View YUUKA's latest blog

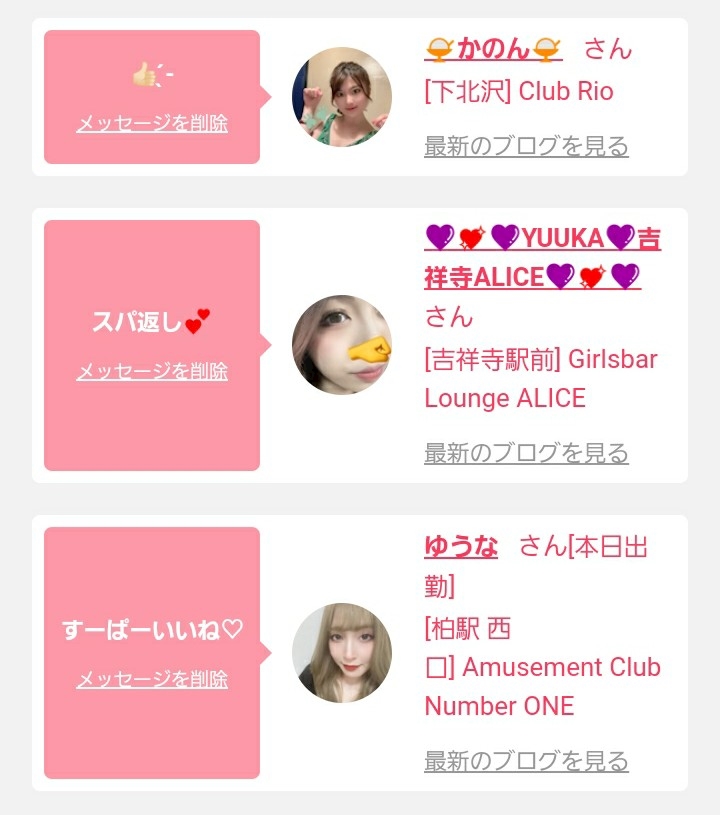tap(526, 453)
